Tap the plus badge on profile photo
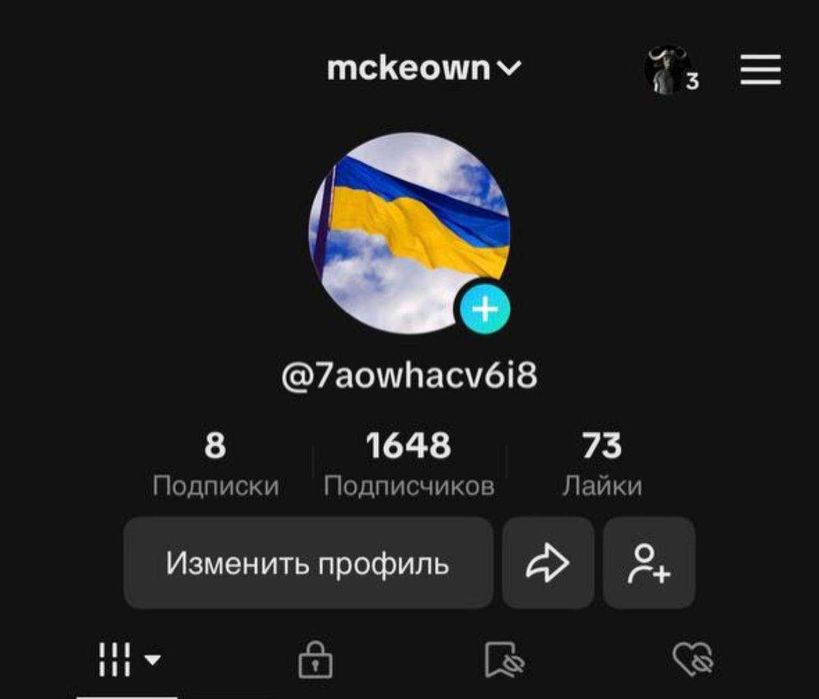The image size is (819, 699). pos(484,311)
